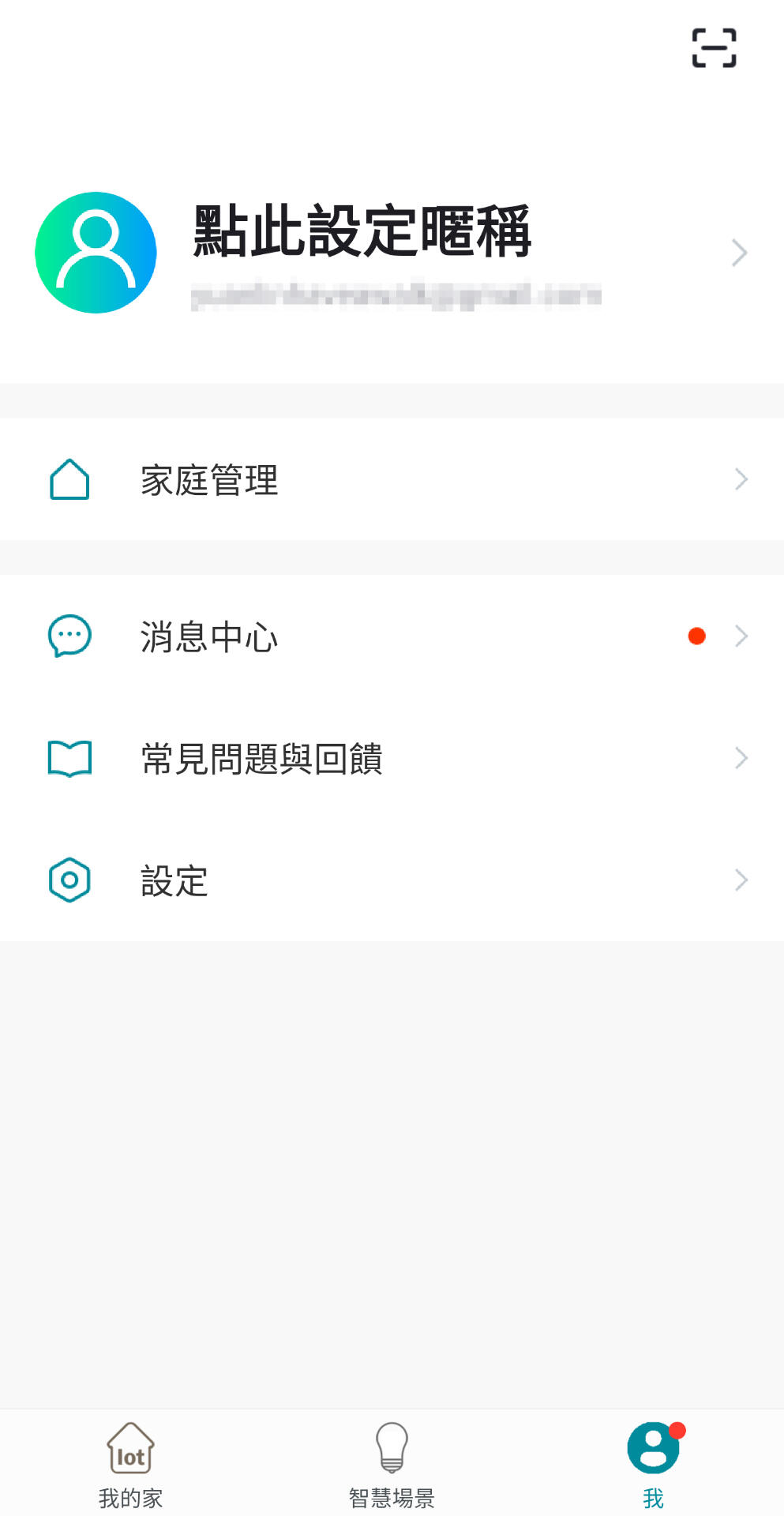This screenshot has width=784, height=1516.
Task: Open the scan icon at top right
Action: (714, 48)
